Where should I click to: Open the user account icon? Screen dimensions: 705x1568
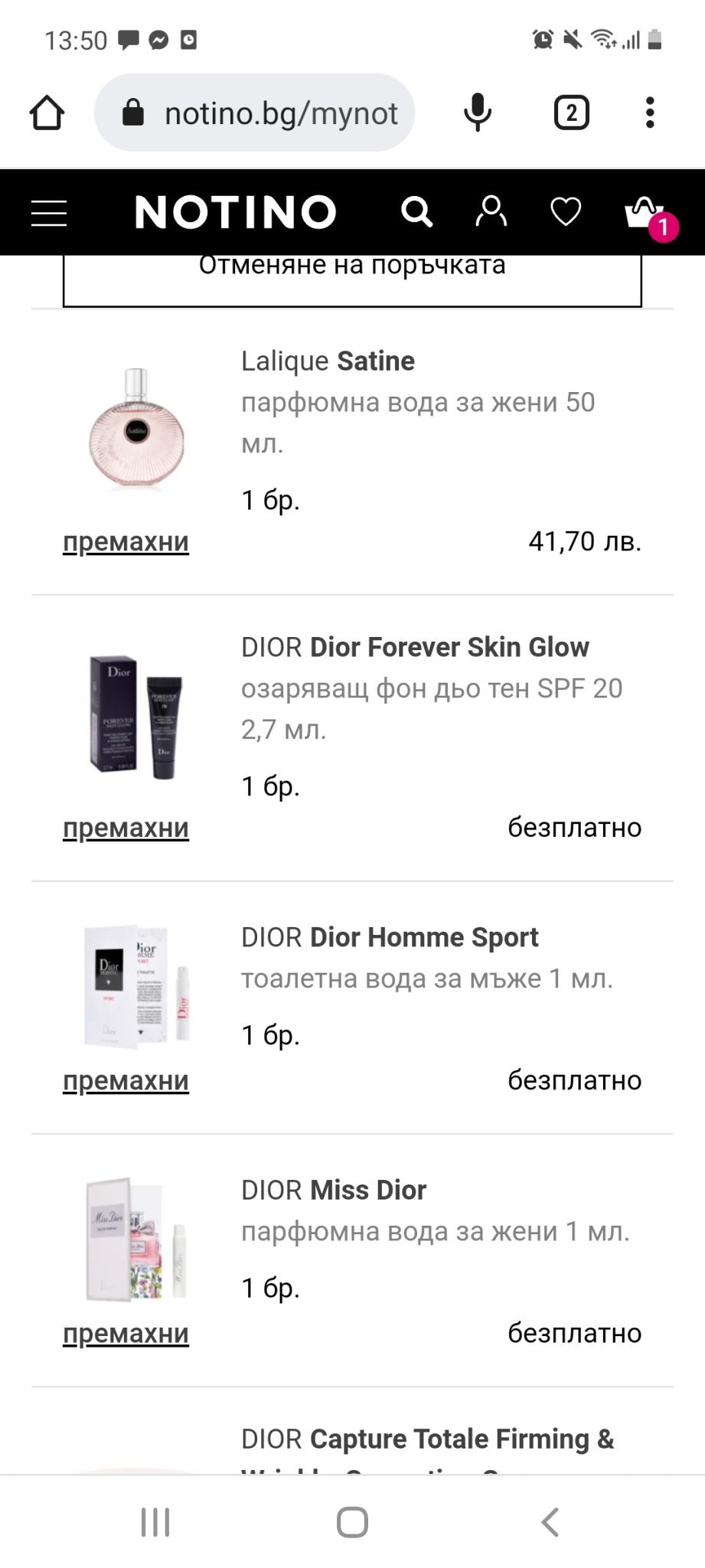(x=491, y=212)
